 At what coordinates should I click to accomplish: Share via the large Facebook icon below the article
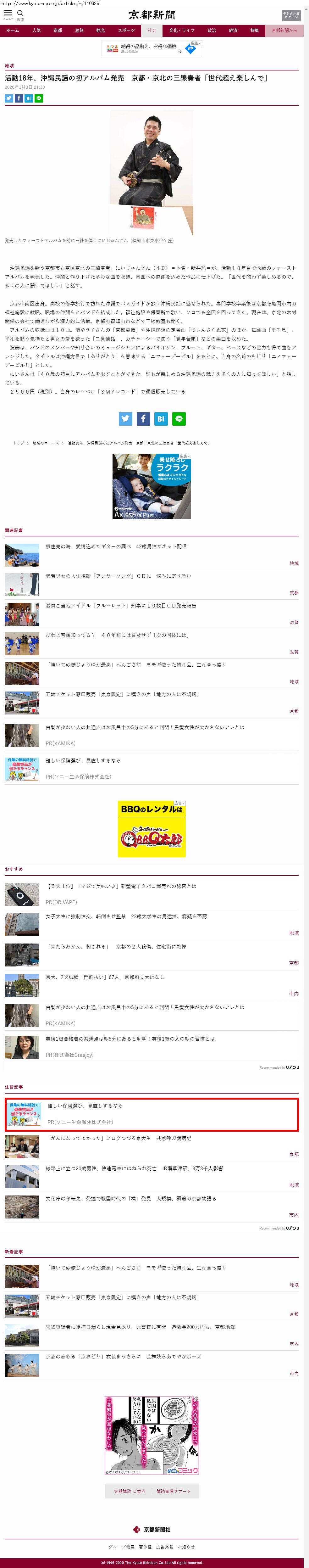(x=143, y=419)
